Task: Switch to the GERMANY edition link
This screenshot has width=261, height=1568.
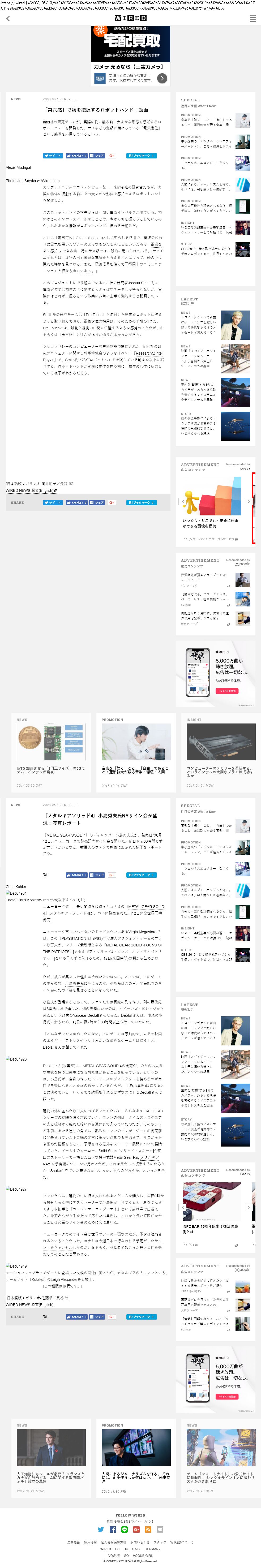Action: (x=152, y=1549)
